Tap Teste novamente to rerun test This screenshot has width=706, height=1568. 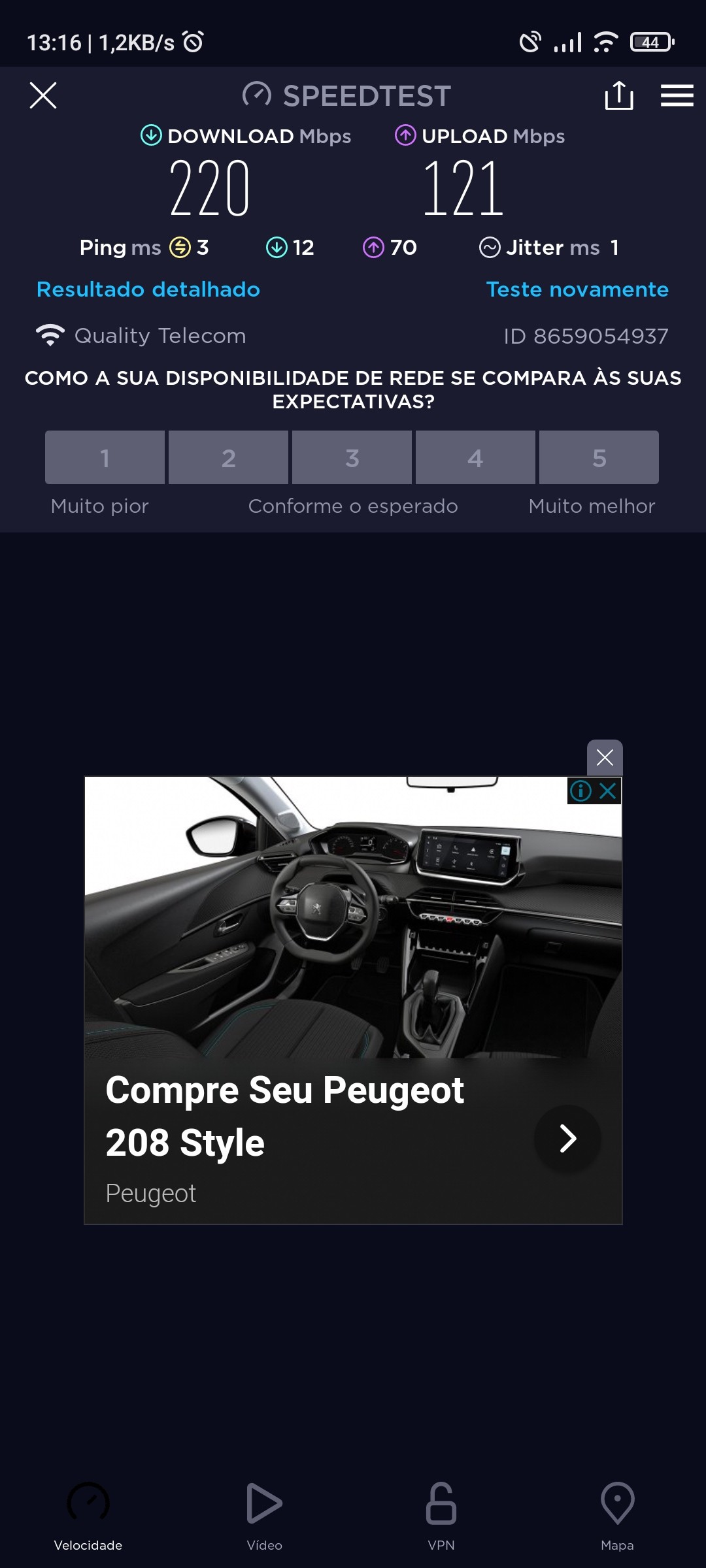click(x=577, y=289)
